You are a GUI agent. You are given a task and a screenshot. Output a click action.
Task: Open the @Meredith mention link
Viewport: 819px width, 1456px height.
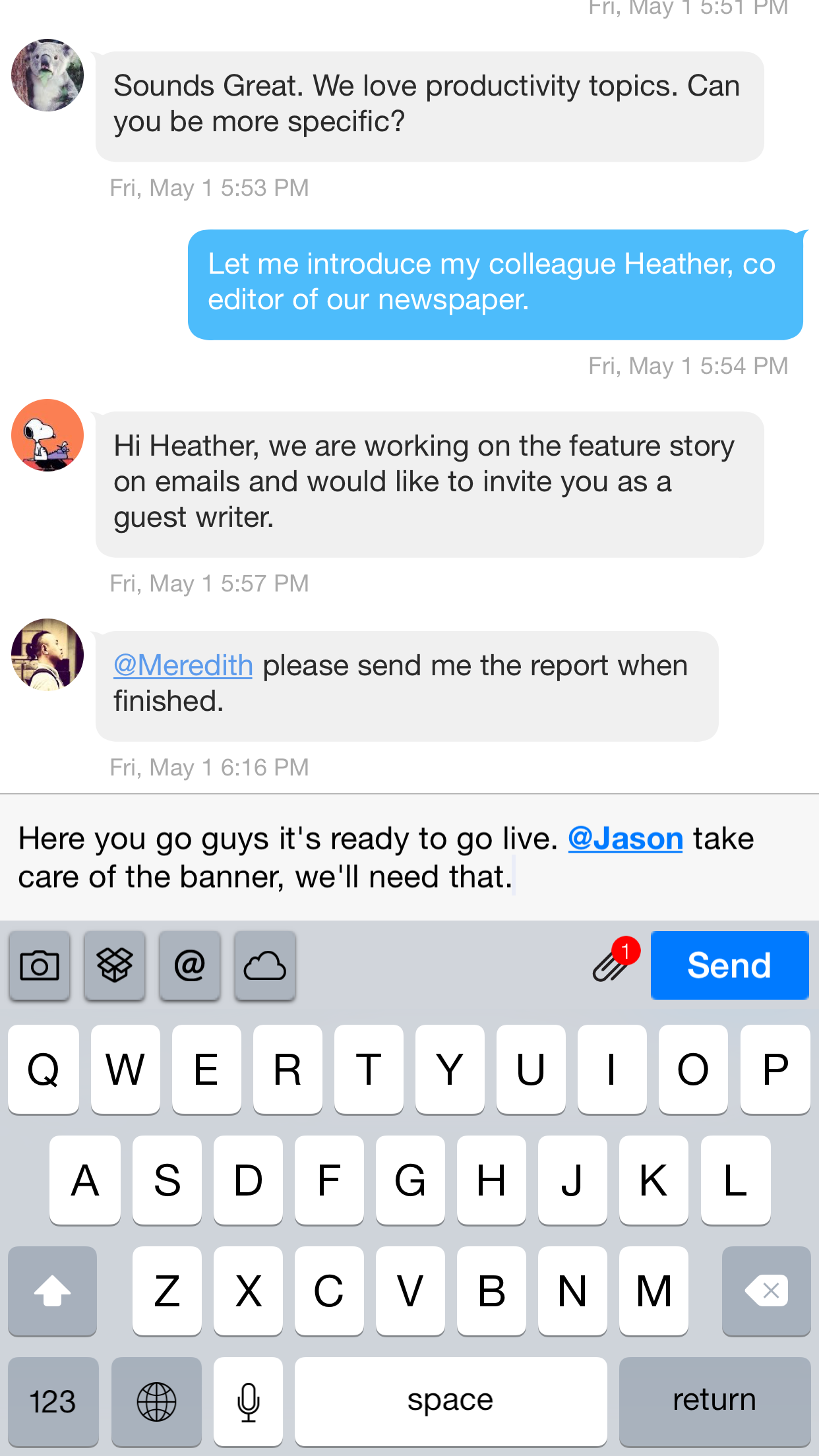click(183, 665)
